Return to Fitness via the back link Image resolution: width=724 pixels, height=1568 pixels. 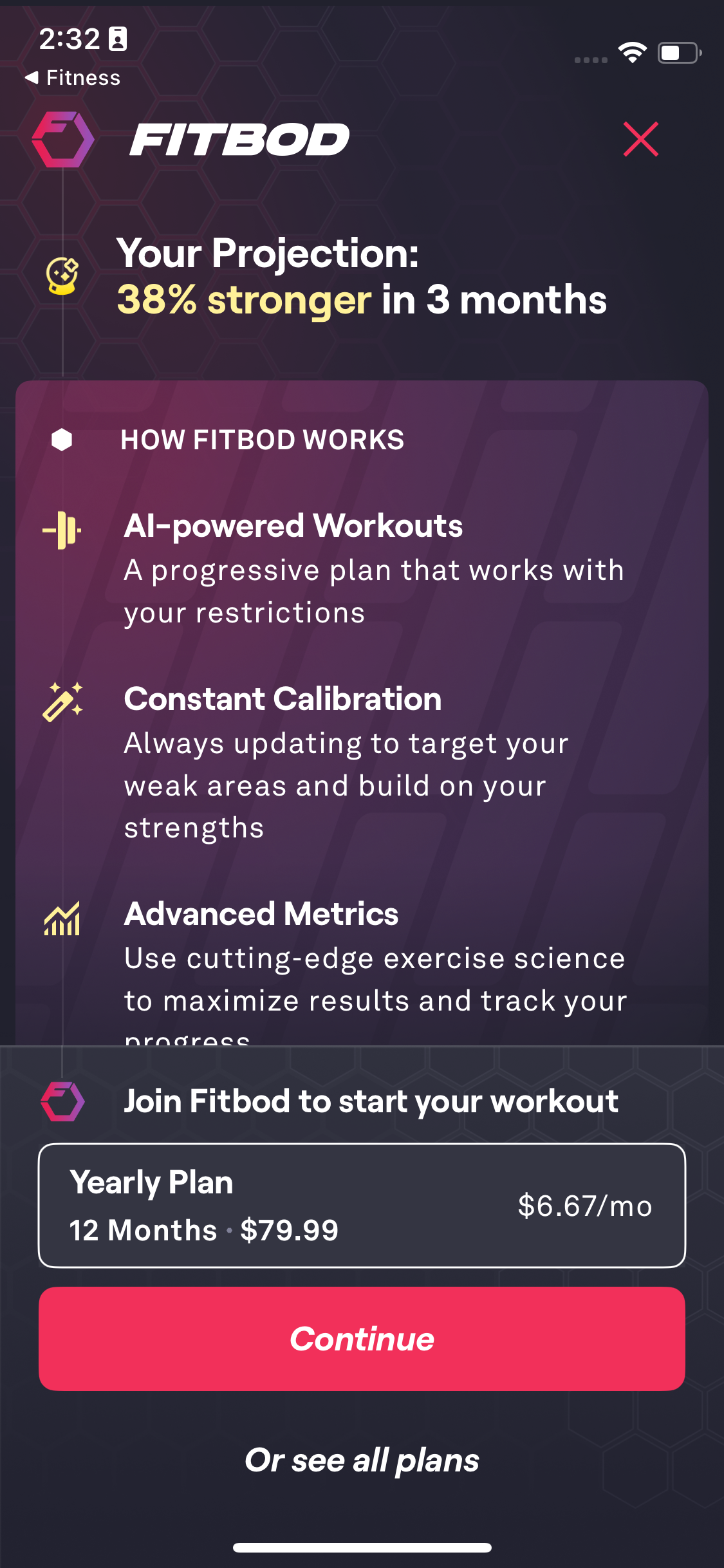coord(73,77)
